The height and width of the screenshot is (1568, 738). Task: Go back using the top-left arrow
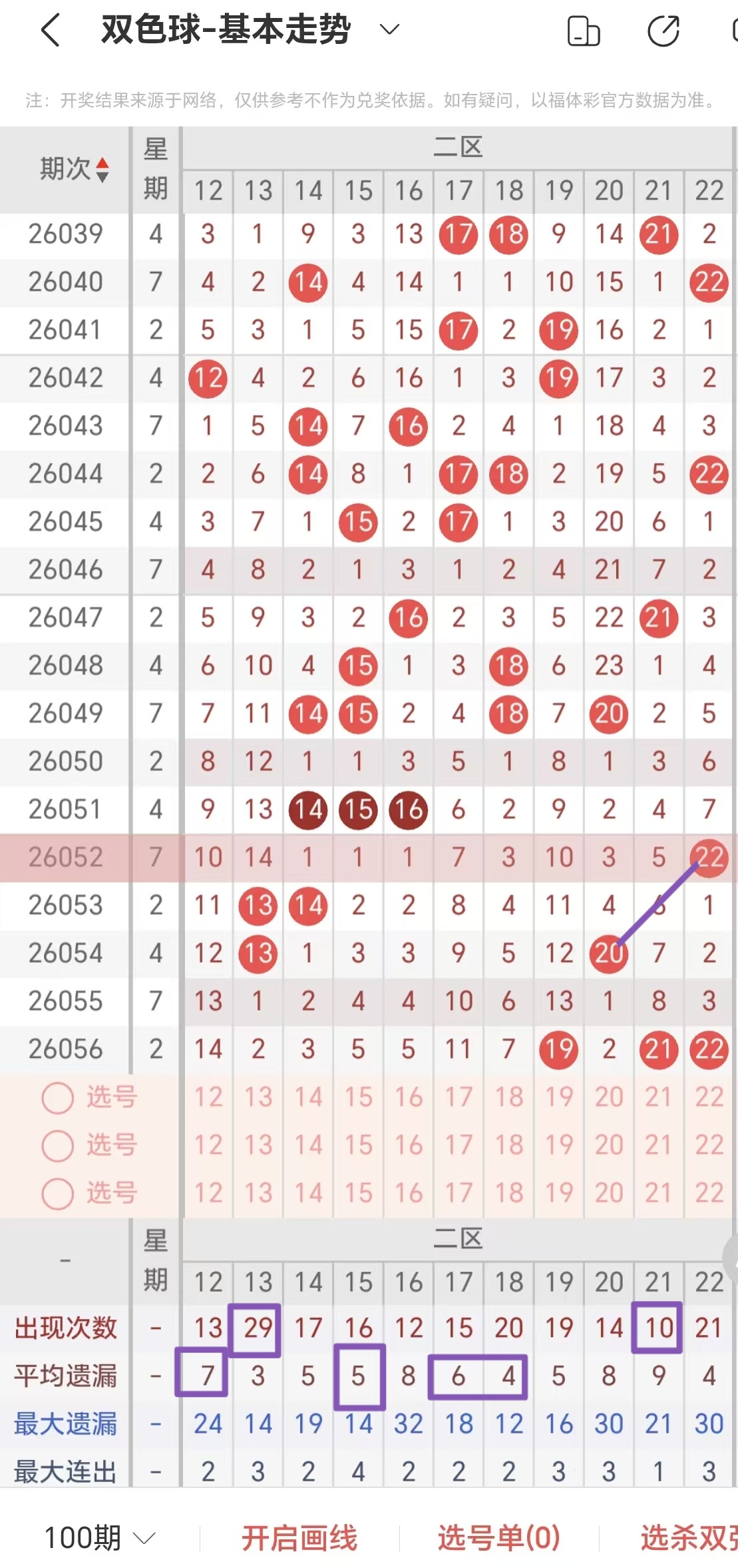[x=51, y=31]
